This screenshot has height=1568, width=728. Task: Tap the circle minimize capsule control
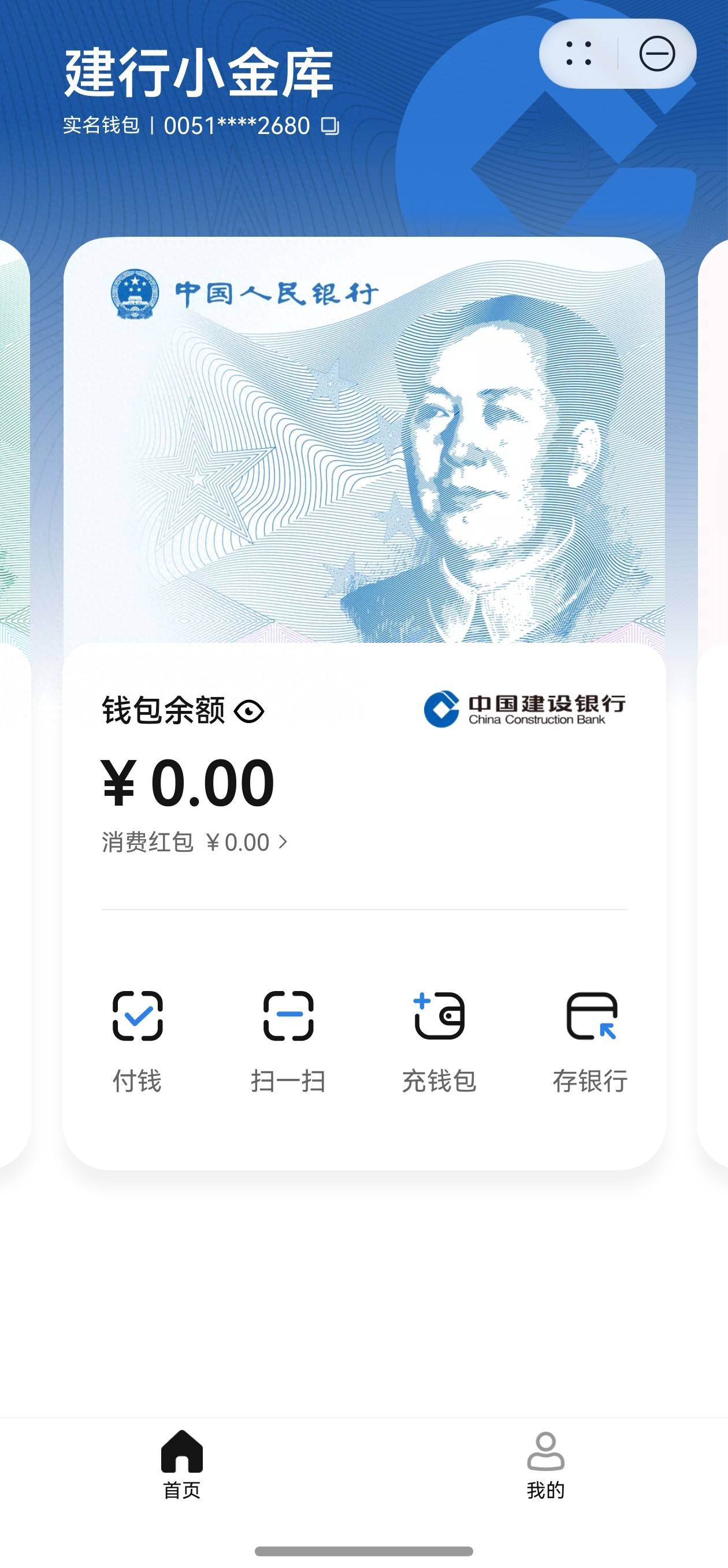click(x=657, y=54)
